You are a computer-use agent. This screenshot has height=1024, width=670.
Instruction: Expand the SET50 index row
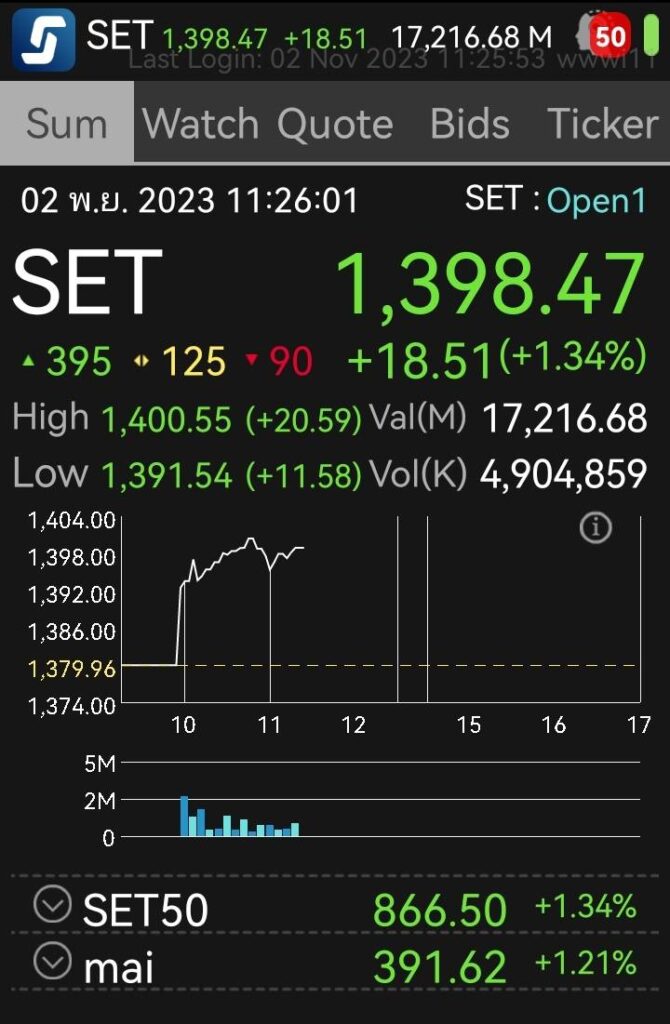(x=52, y=906)
